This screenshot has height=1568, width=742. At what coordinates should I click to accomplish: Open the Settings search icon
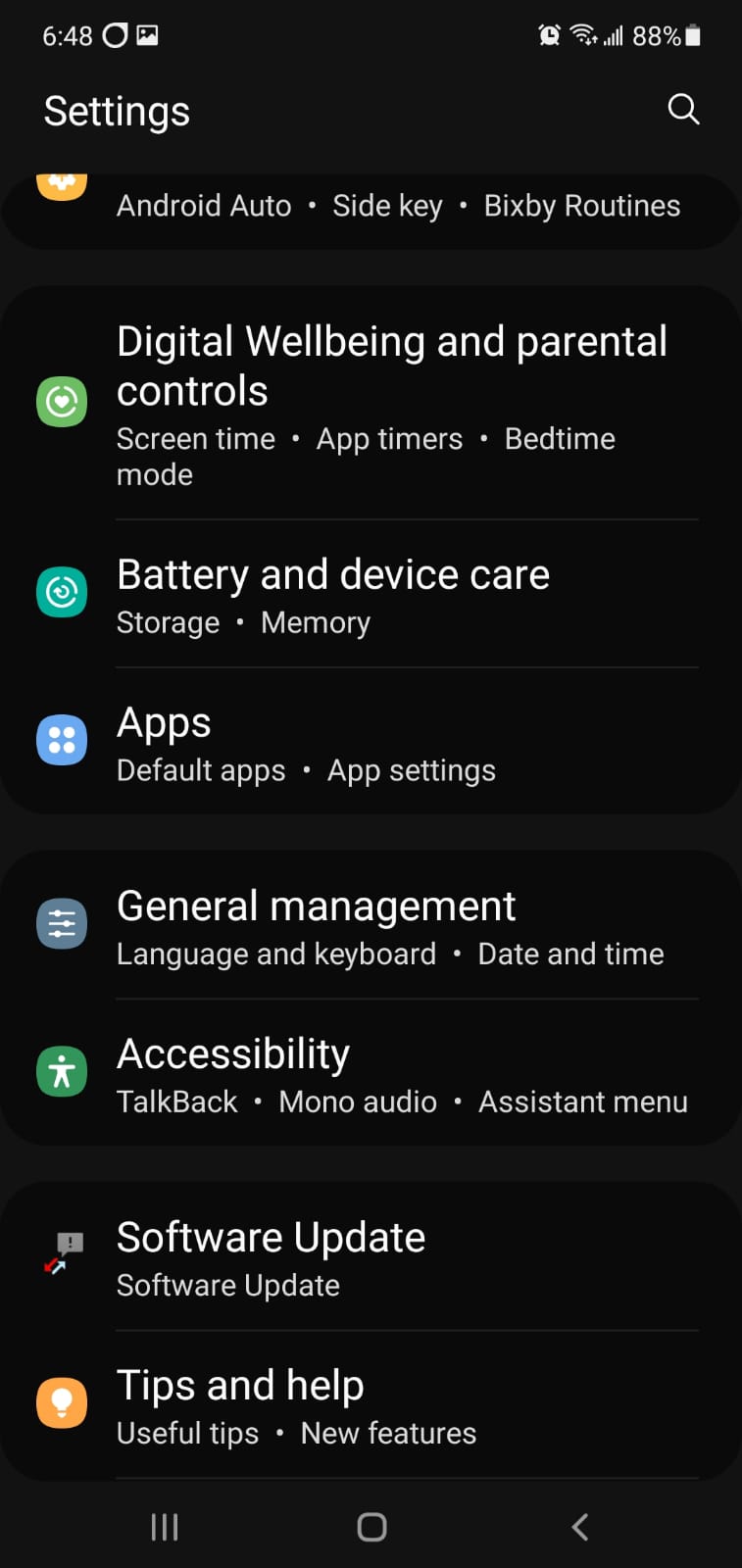683,109
